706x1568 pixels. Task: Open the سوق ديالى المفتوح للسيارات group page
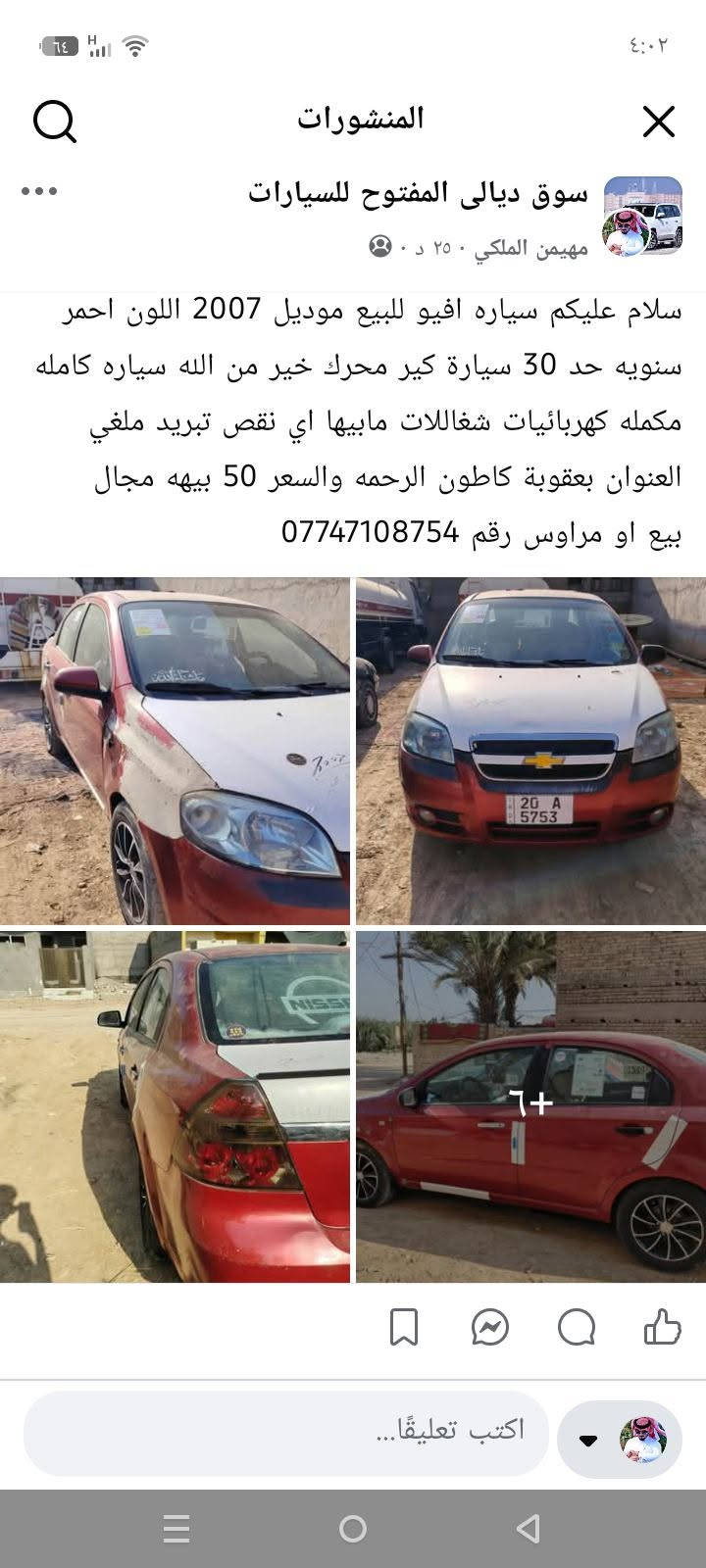click(418, 193)
